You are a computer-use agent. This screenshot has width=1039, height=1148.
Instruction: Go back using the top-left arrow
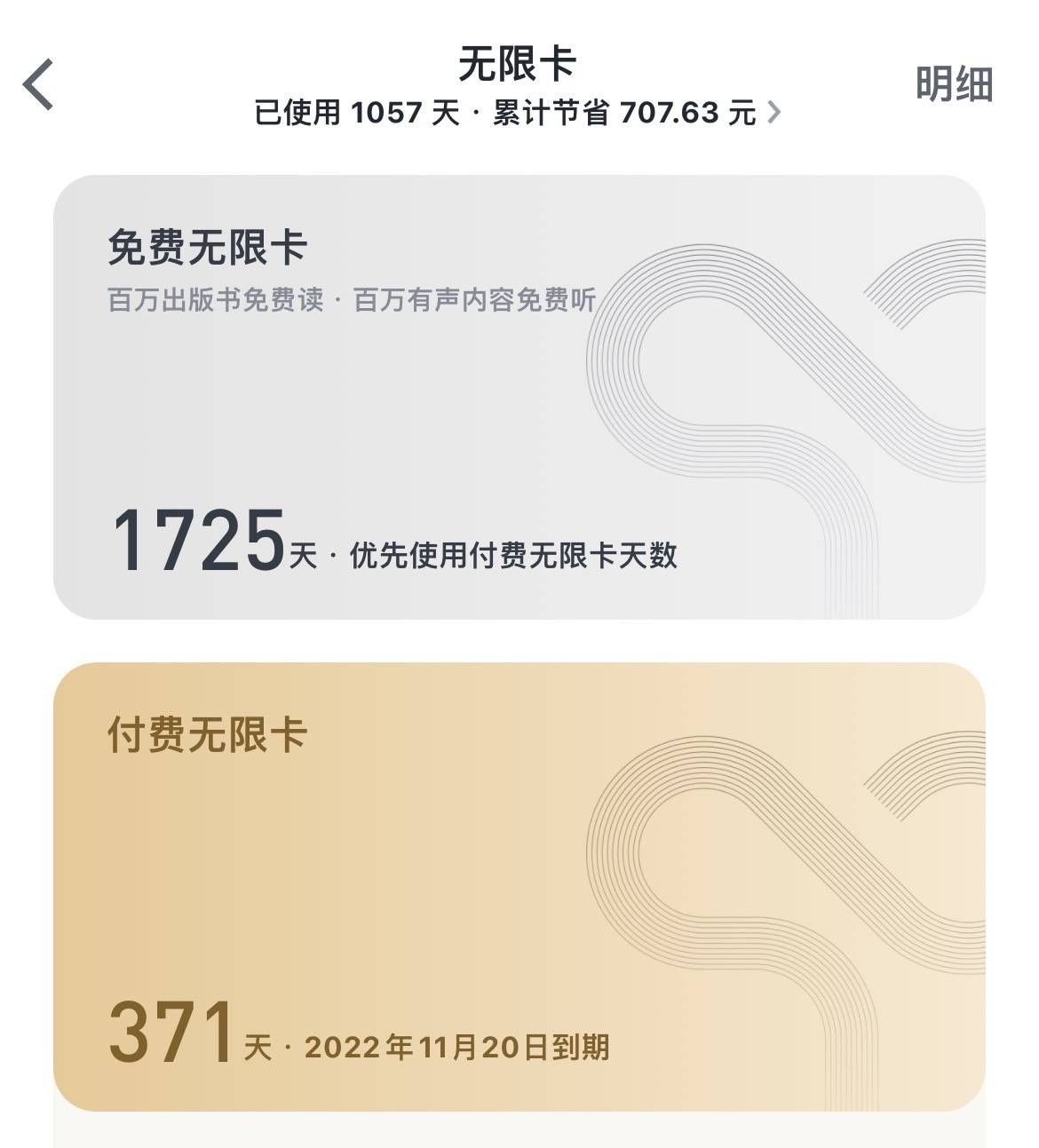(x=39, y=85)
